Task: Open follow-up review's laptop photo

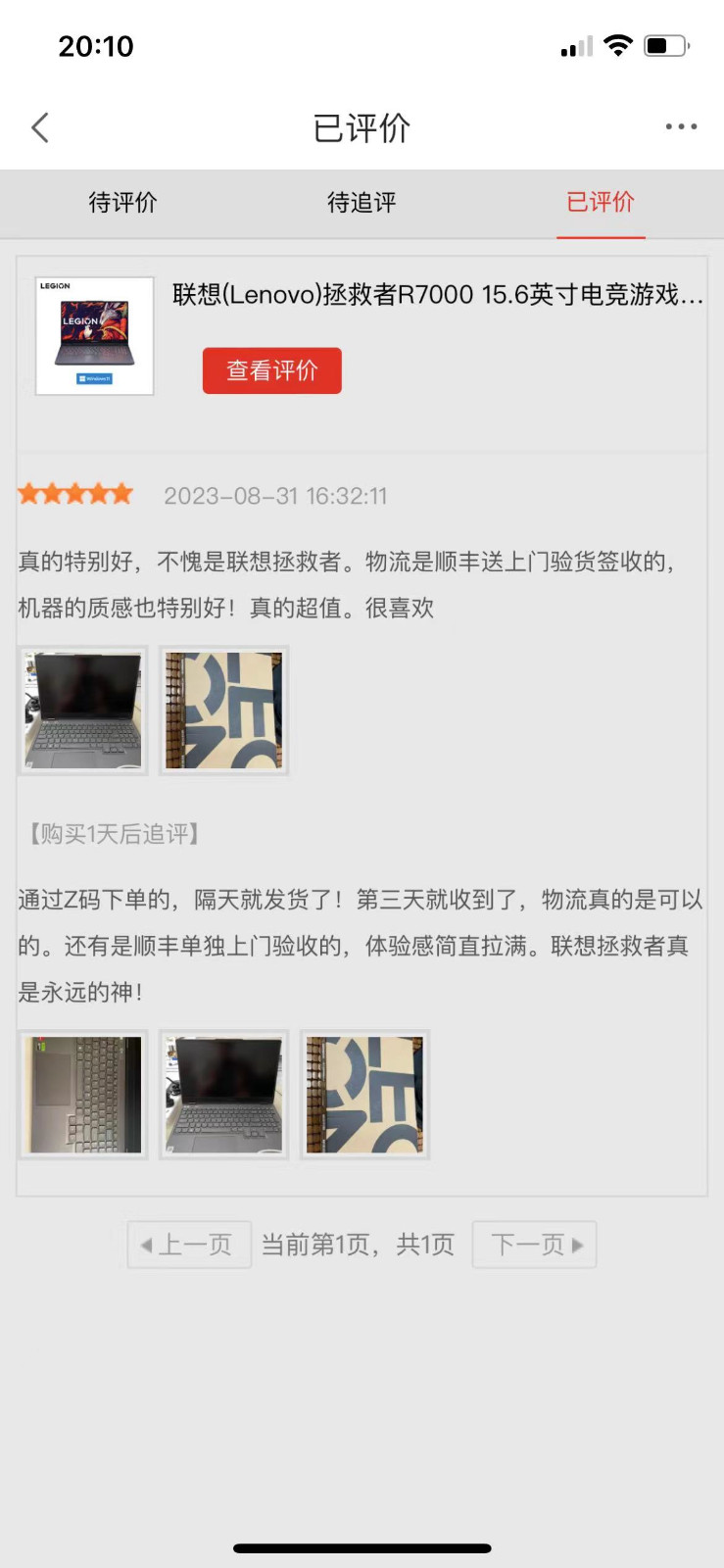Action: coord(224,1095)
